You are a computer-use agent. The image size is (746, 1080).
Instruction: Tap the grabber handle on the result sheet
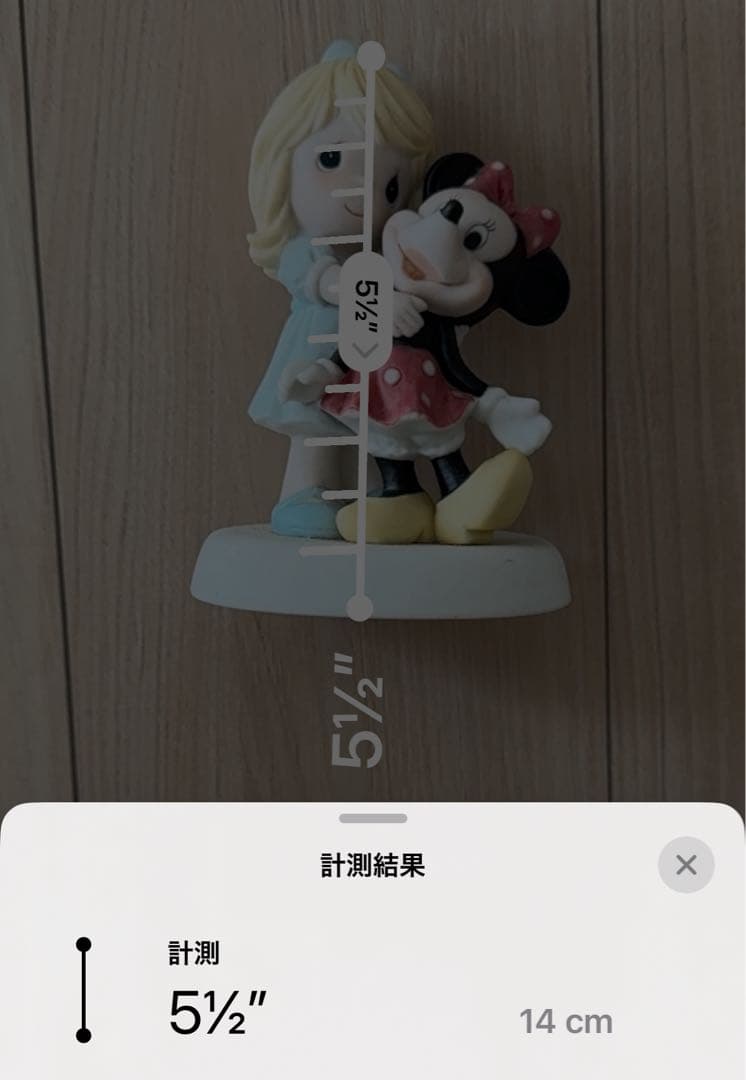pyautogui.click(x=373, y=818)
